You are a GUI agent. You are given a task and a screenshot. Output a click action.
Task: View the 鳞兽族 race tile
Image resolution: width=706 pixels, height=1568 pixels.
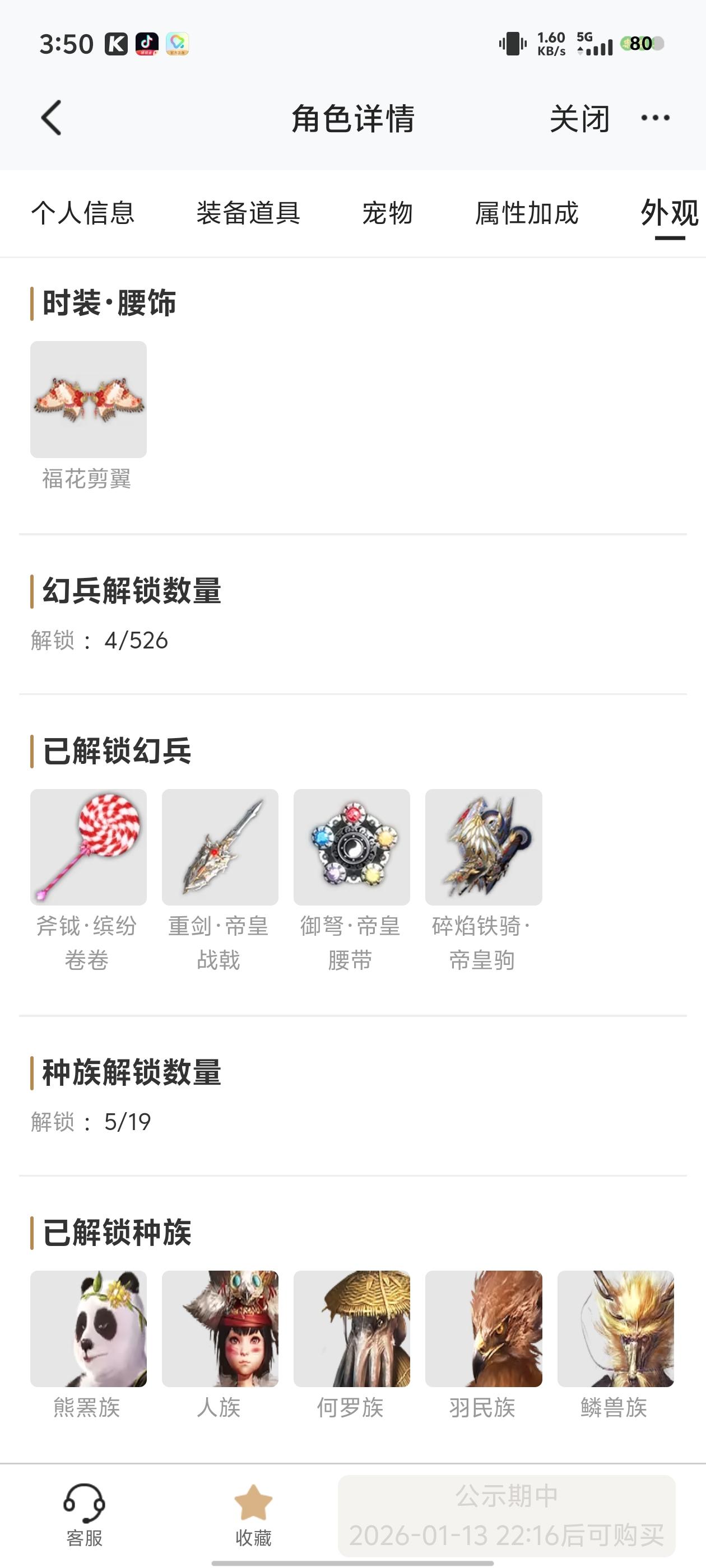point(615,1329)
